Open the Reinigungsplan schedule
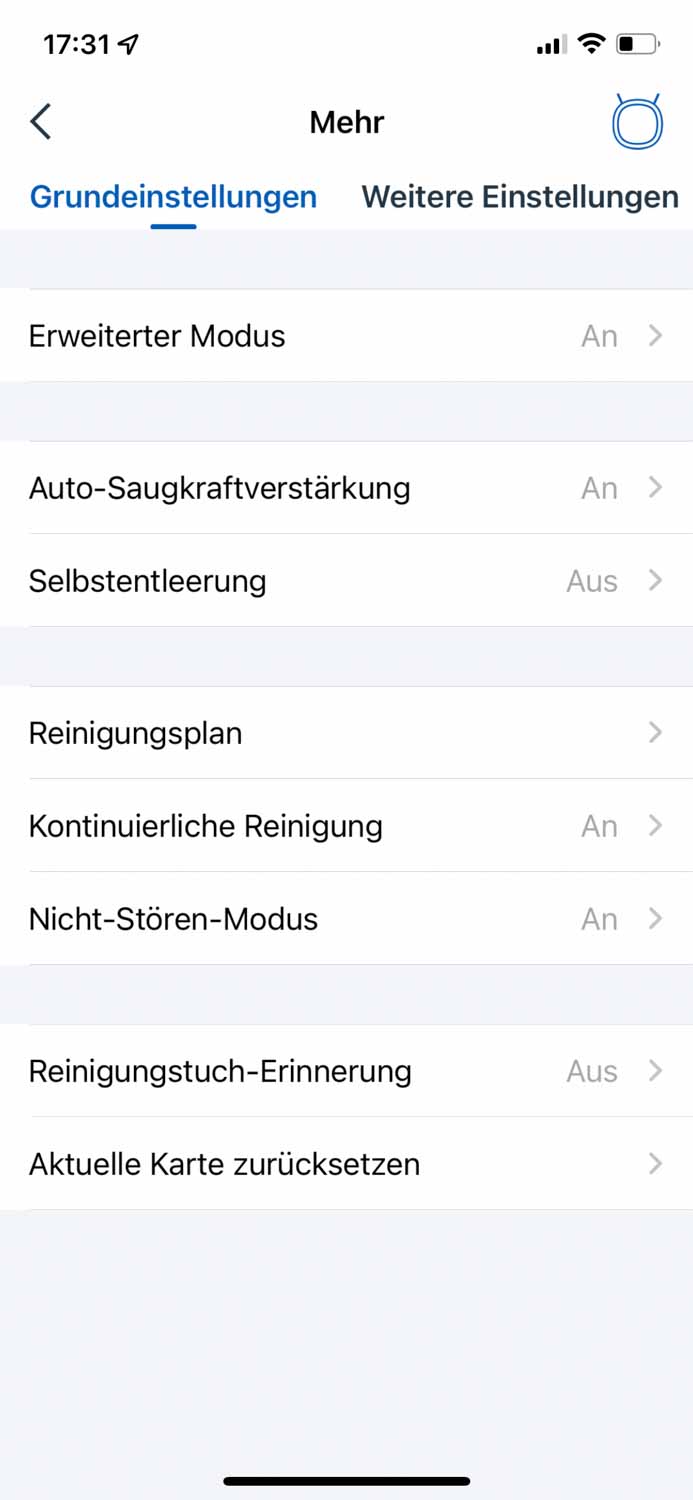 click(346, 733)
